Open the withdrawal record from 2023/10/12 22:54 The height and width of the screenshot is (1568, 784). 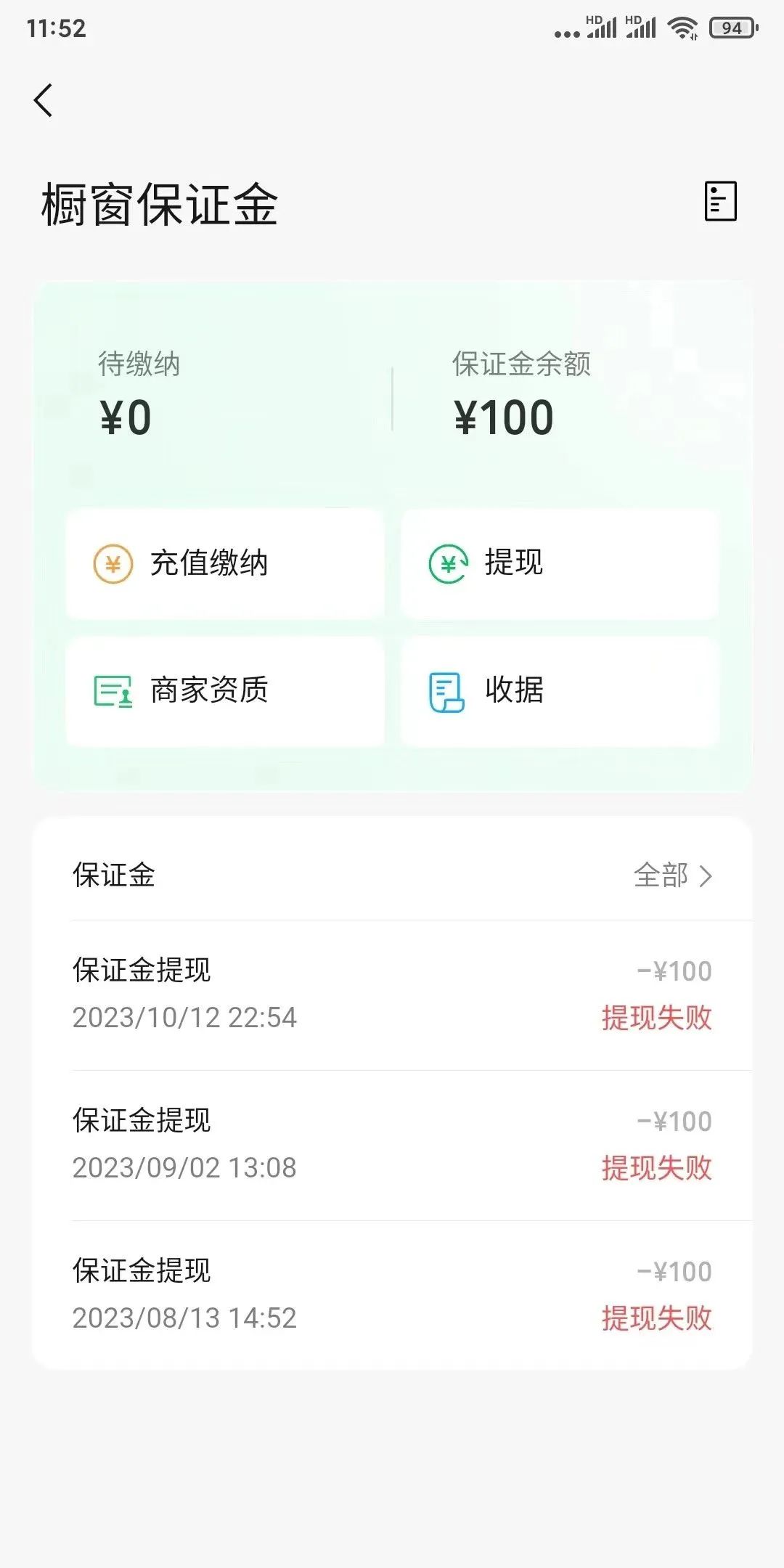(x=392, y=995)
